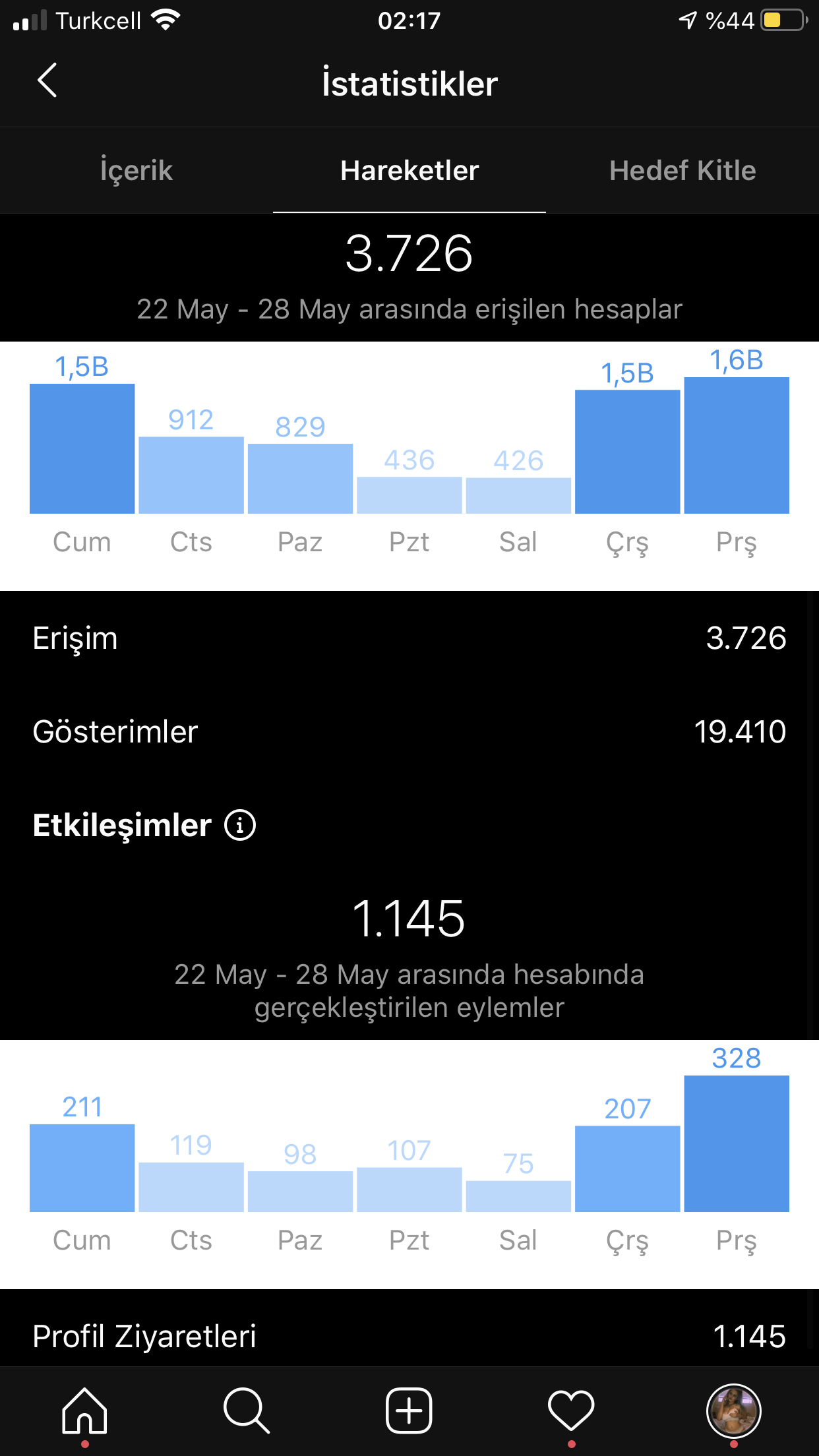Screen dimensions: 819x1456
Task: Switch to the İçerik tab
Action: pyautogui.click(x=136, y=170)
